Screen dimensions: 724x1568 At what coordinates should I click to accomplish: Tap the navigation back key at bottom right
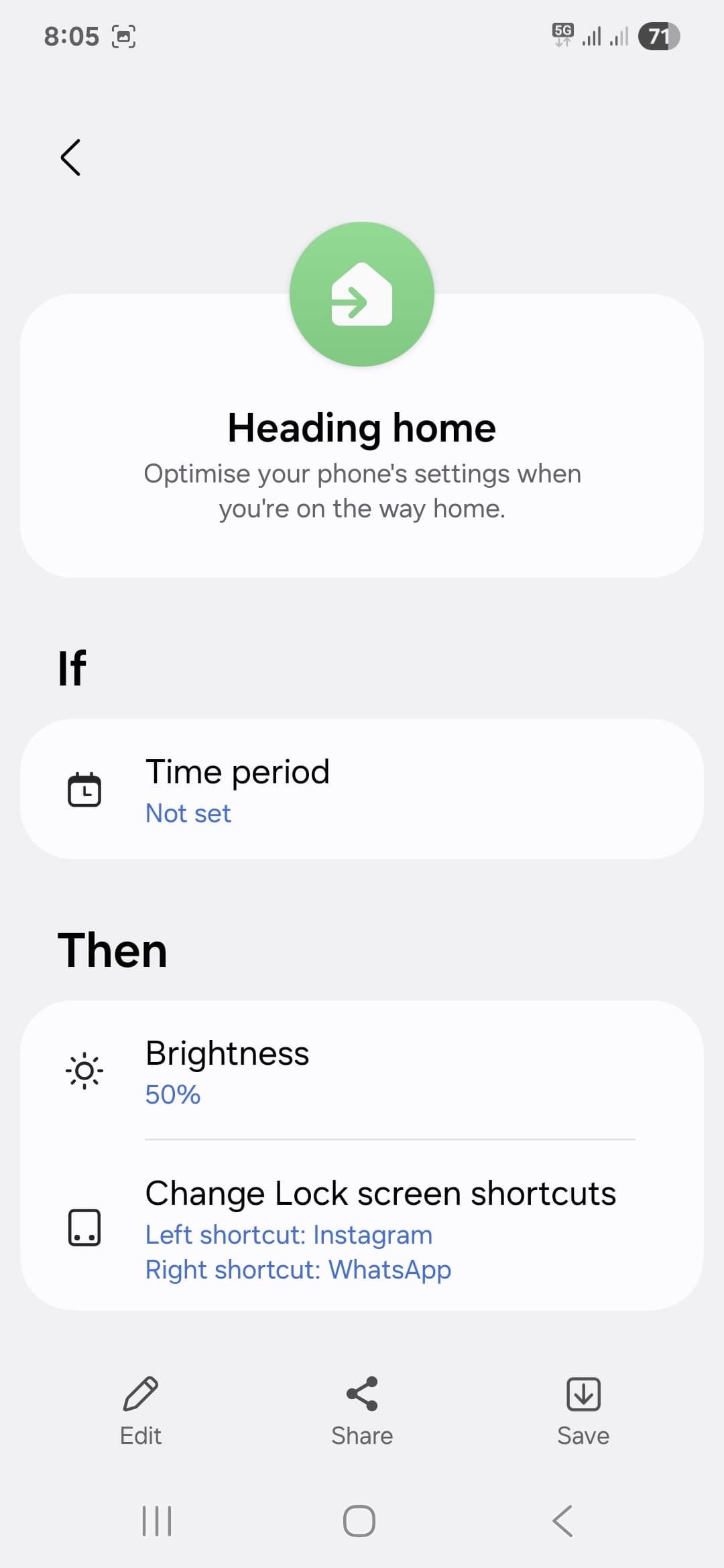pos(562,1520)
